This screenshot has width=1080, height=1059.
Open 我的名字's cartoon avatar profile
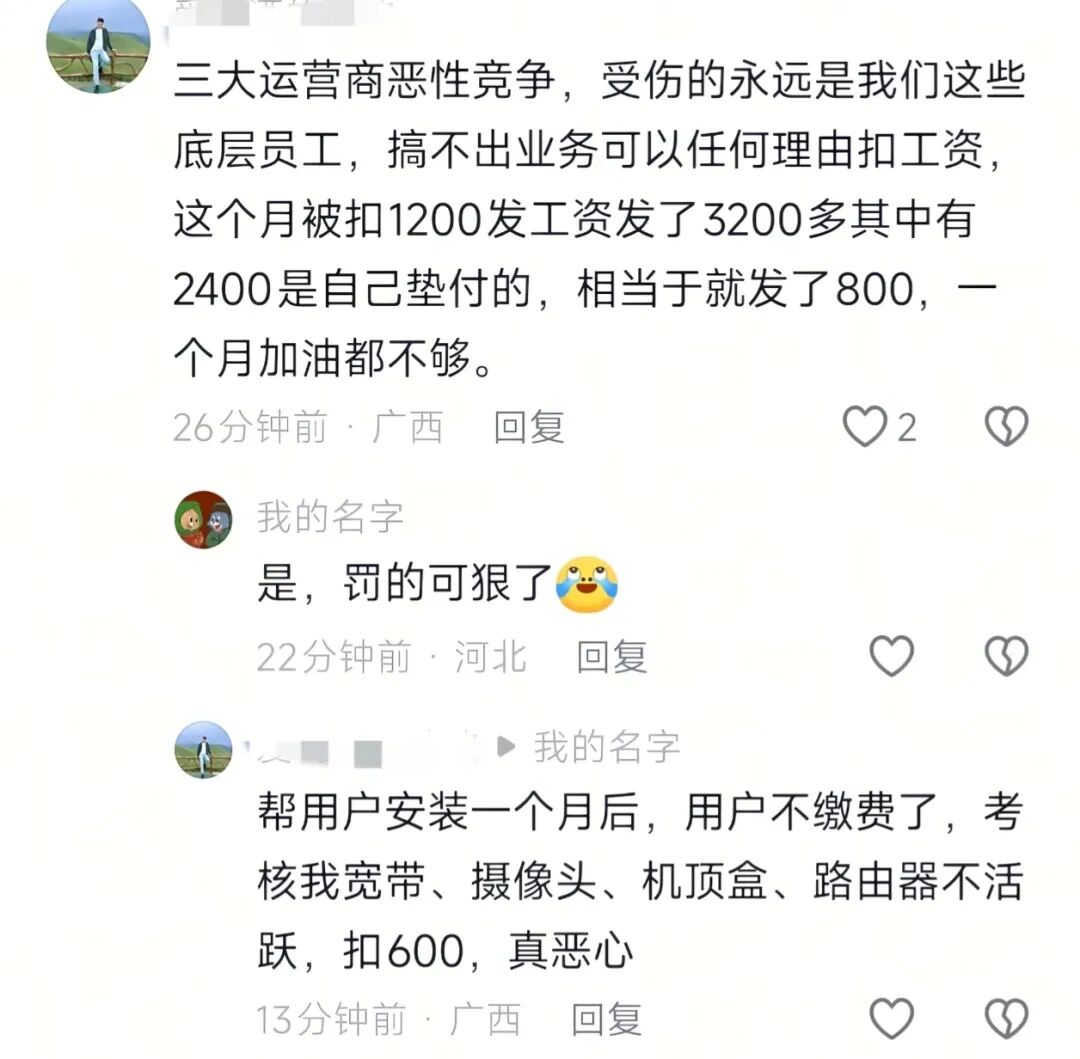point(204,520)
